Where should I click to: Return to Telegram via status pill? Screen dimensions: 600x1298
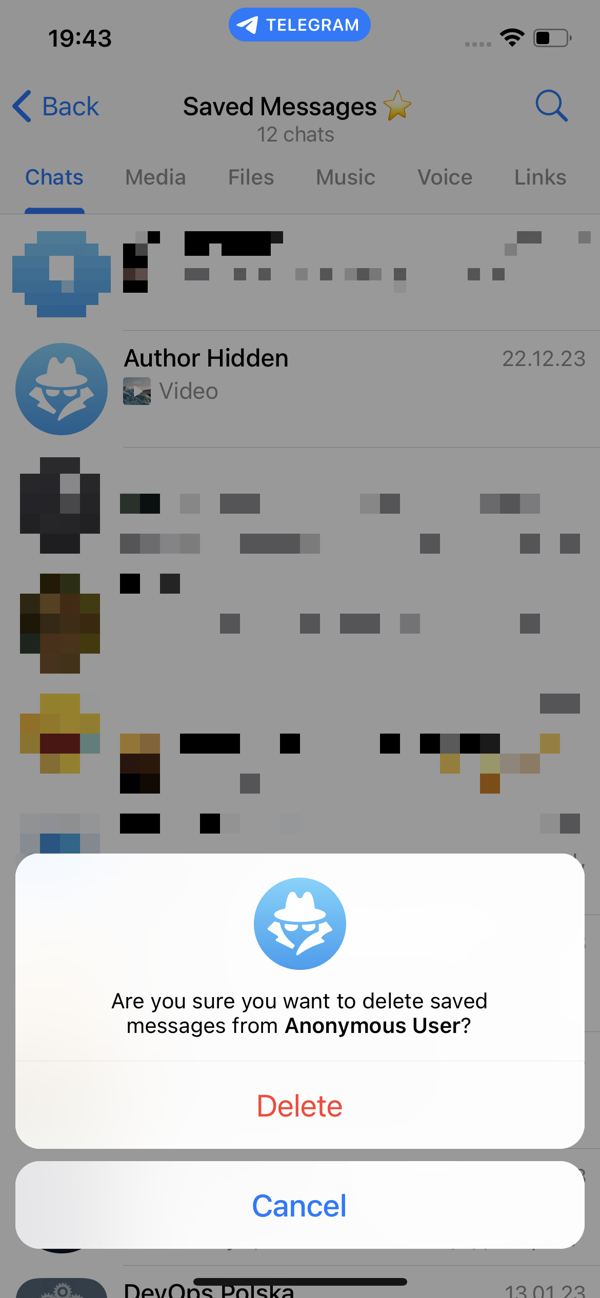tap(299, 26)
